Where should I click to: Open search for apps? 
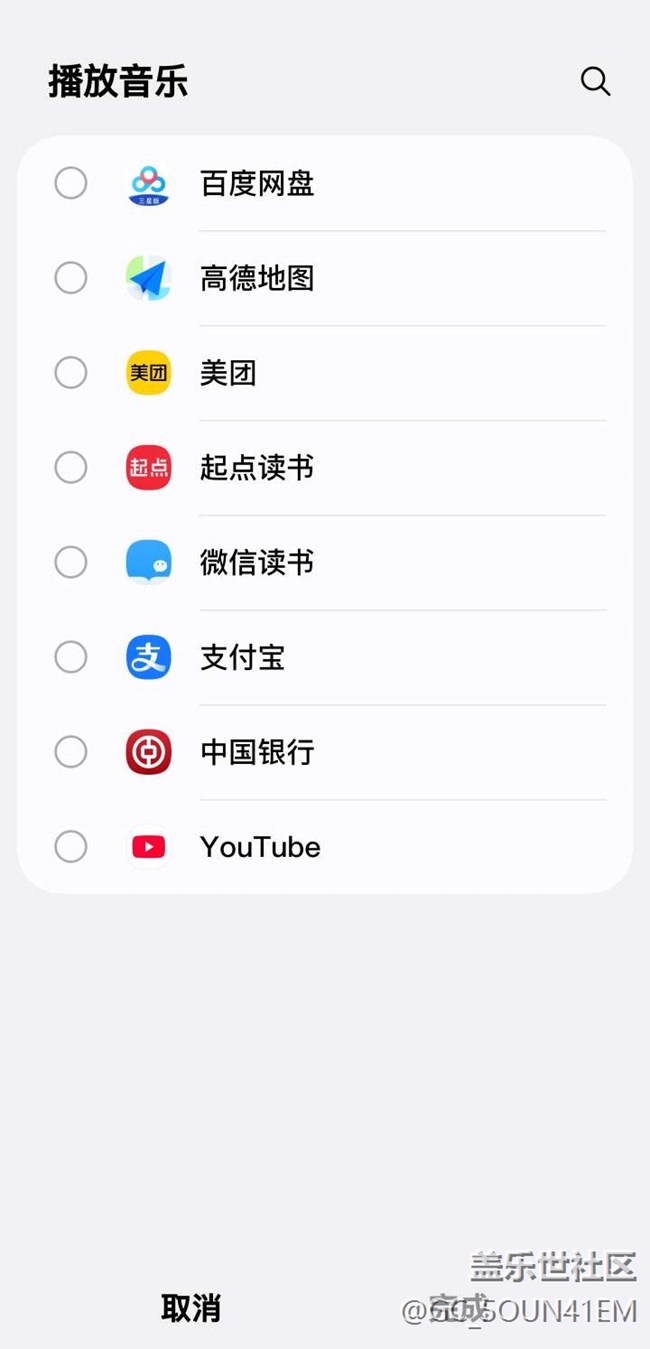[595, 81]
